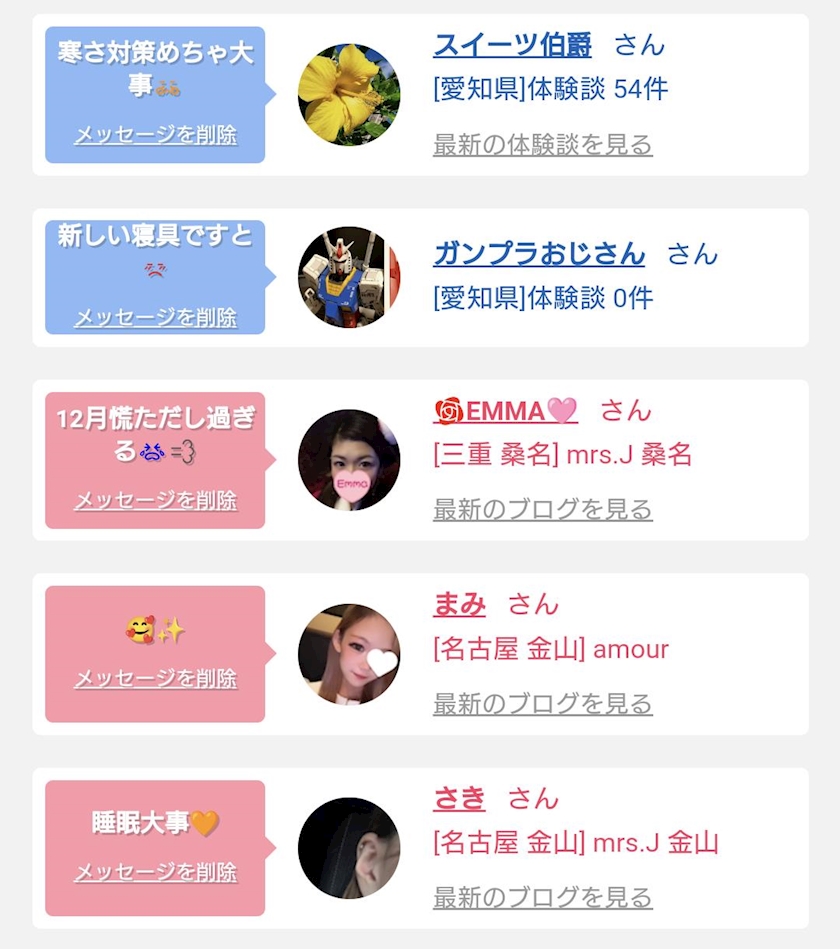
Task: Tap まみ's profile photo
Action: tap(349, 654)
